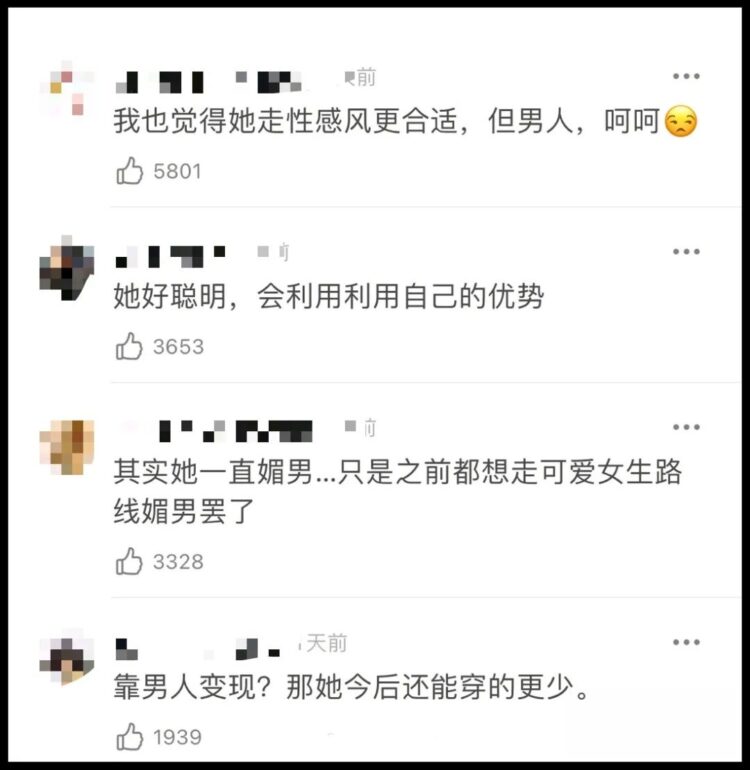Open overflow menu on the 性感风更合适 comment
The image size is (750, 770).
click(686, 77)
